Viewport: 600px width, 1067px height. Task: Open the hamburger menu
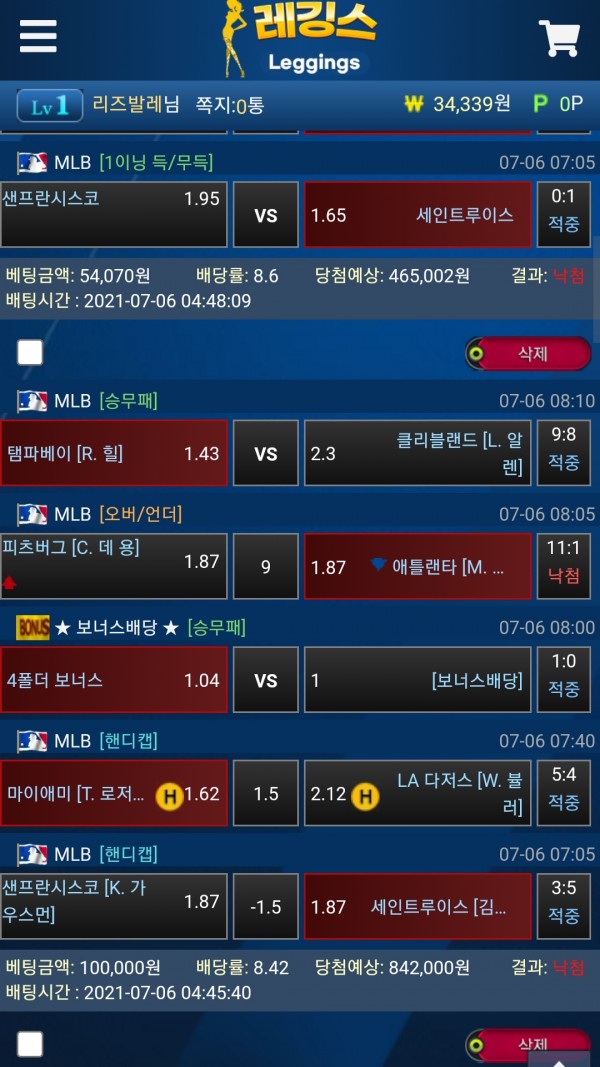(x=38, y=37)
